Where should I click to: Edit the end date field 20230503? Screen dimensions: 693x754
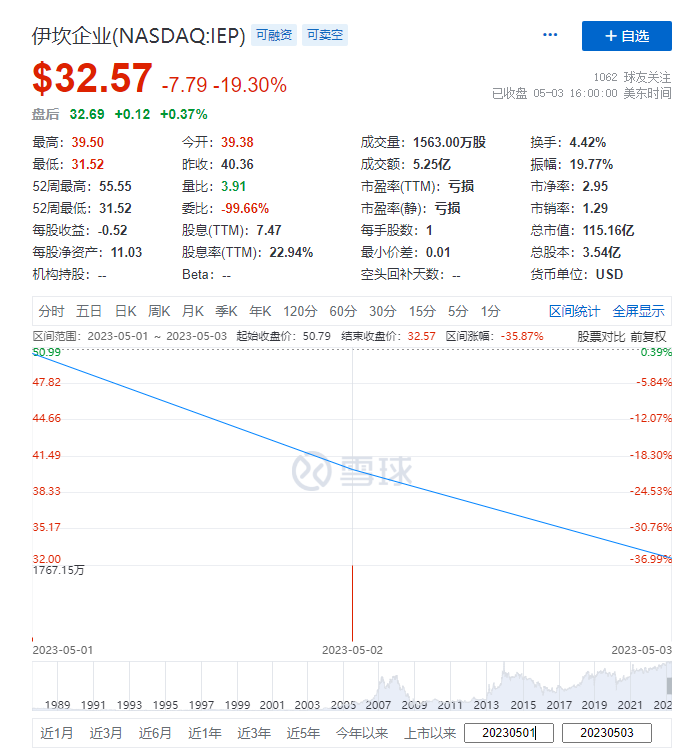pos(606,733)
